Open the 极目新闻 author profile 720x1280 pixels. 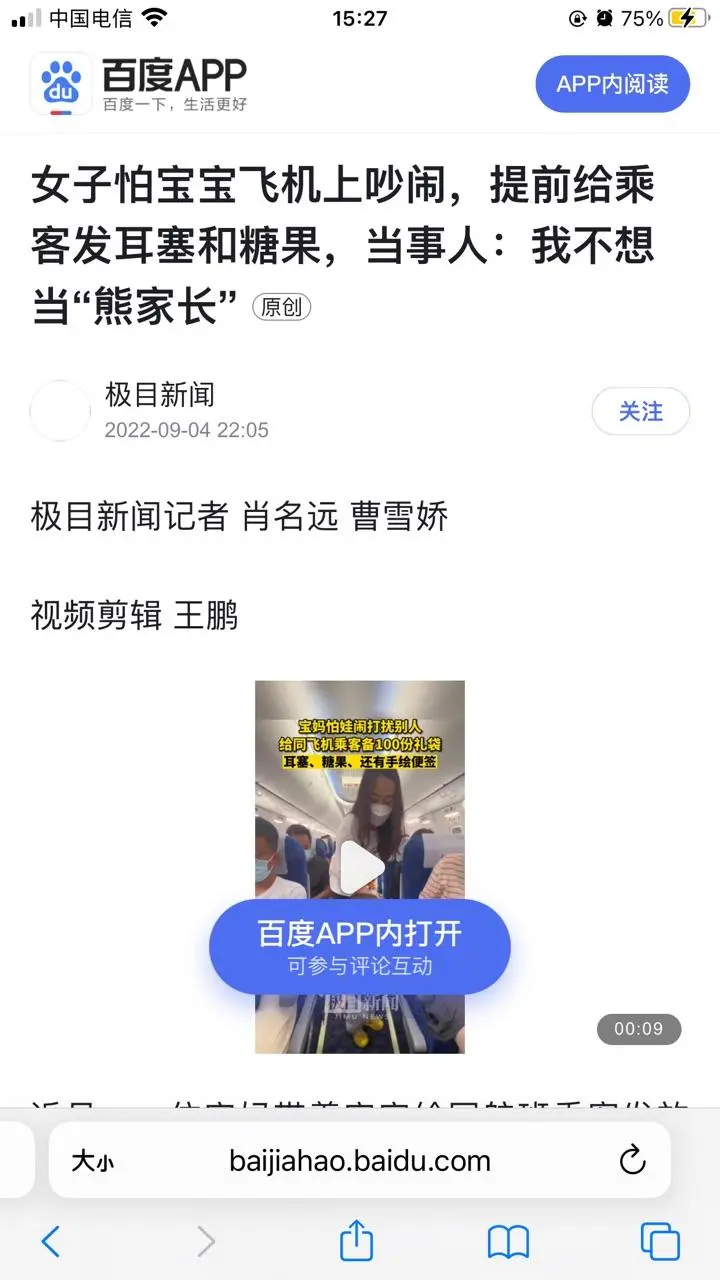click(159, 395)
